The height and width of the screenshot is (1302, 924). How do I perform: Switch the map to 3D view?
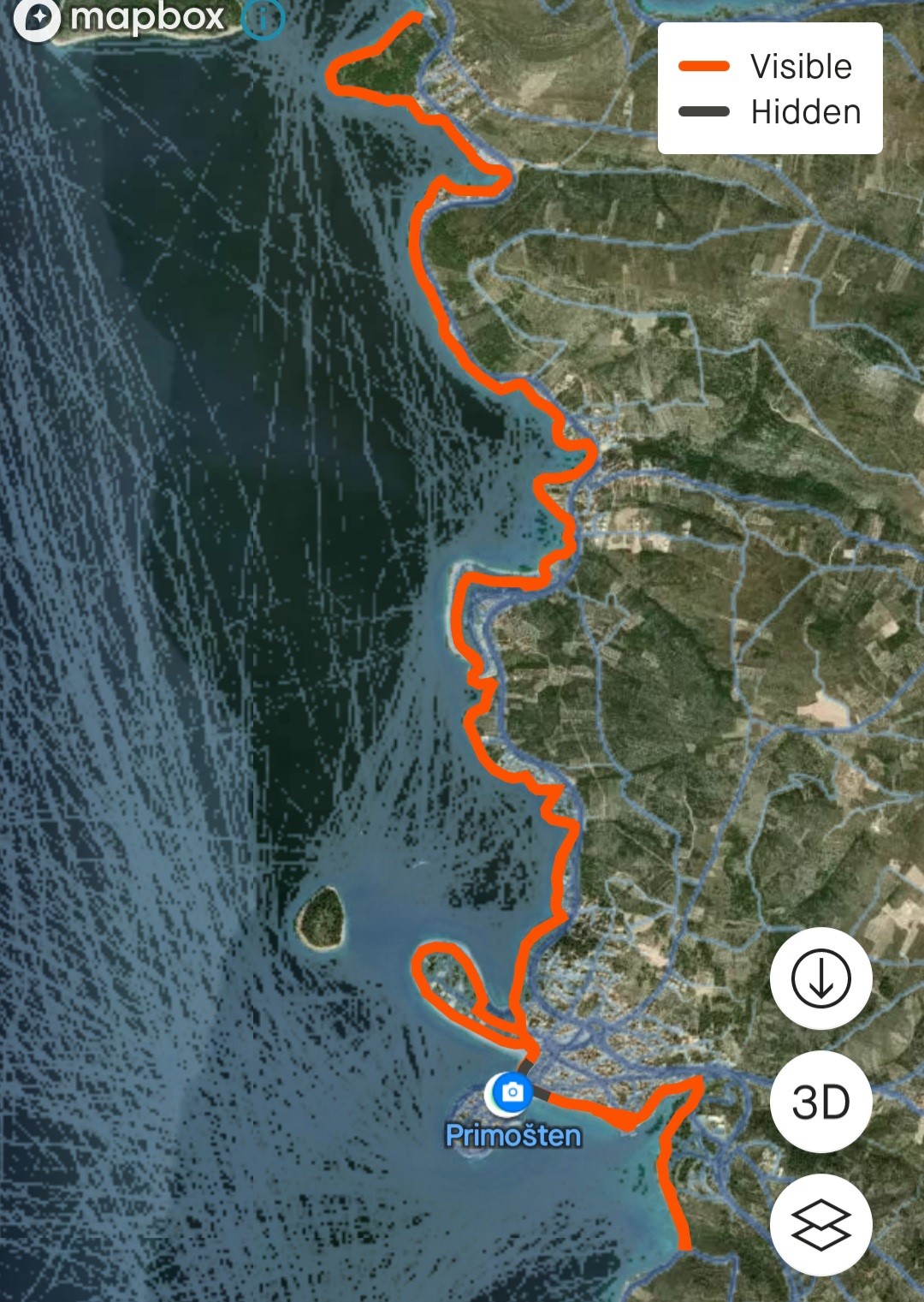pyautogui.click(x=820, y=1102)
